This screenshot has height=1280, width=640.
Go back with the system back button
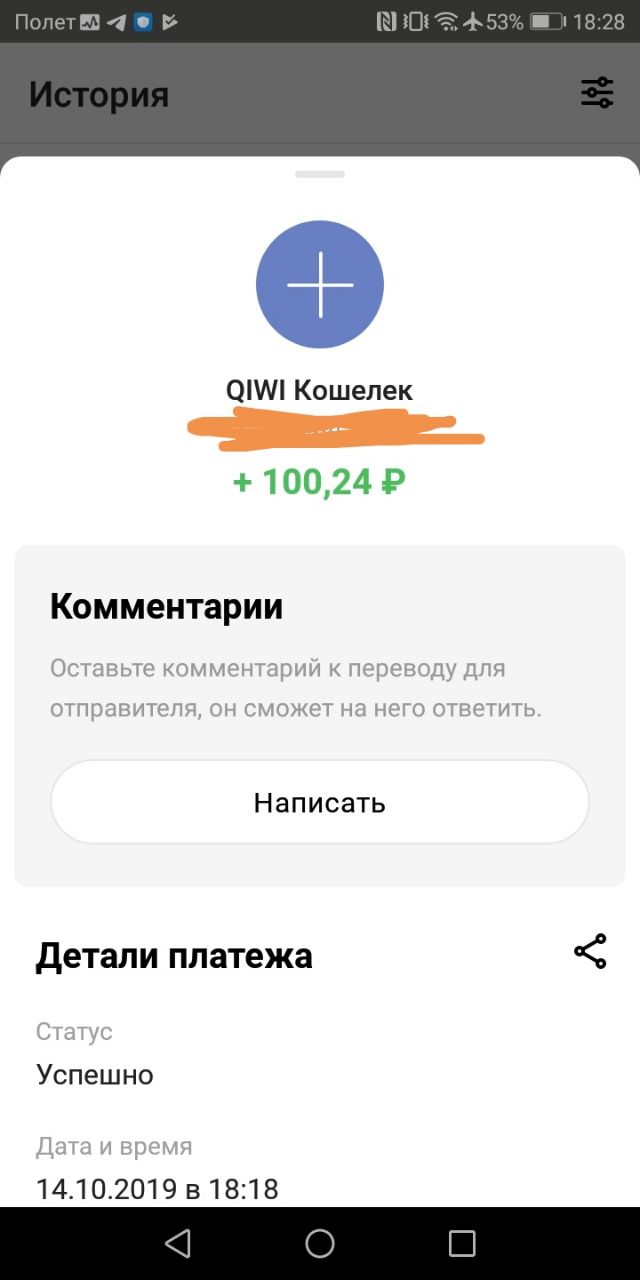tap(178, 1243)
